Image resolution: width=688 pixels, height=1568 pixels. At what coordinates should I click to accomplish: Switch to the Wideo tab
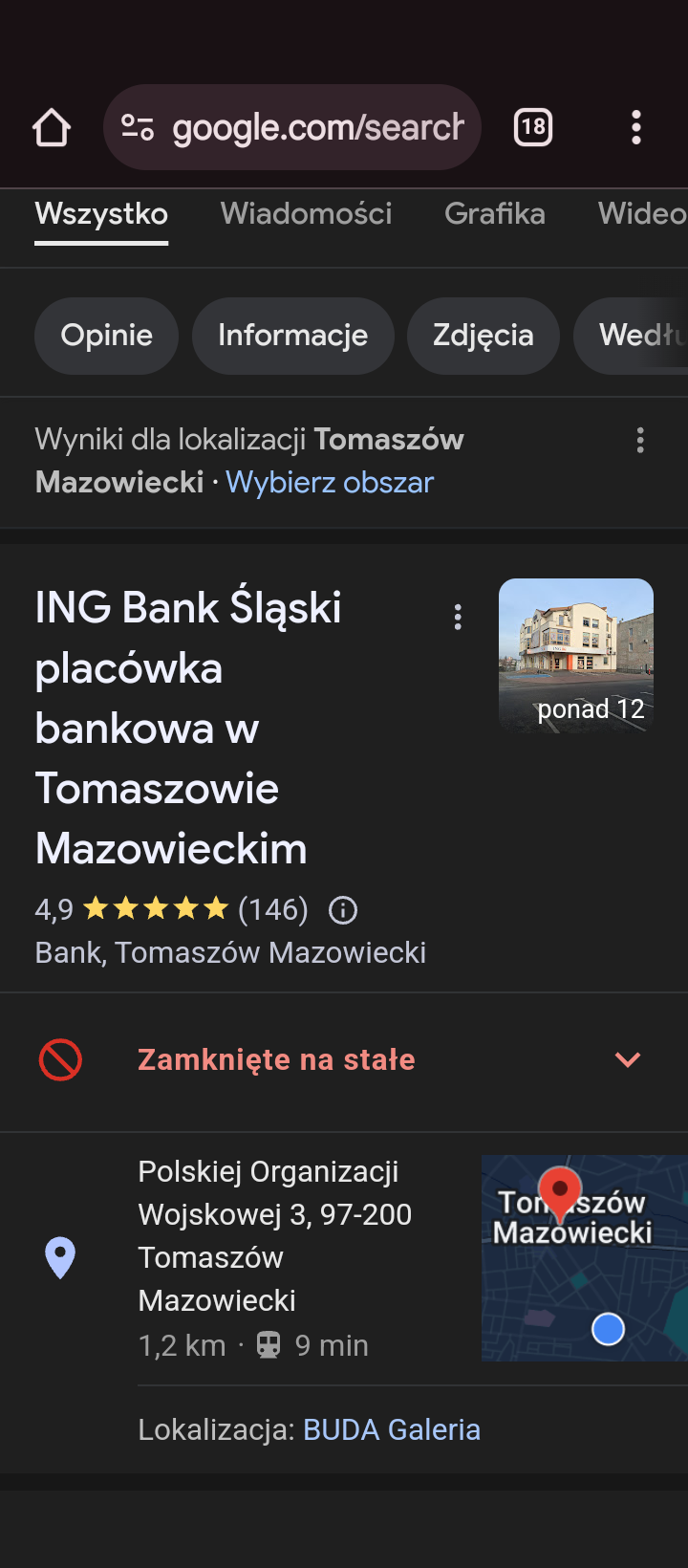(641, 214)
